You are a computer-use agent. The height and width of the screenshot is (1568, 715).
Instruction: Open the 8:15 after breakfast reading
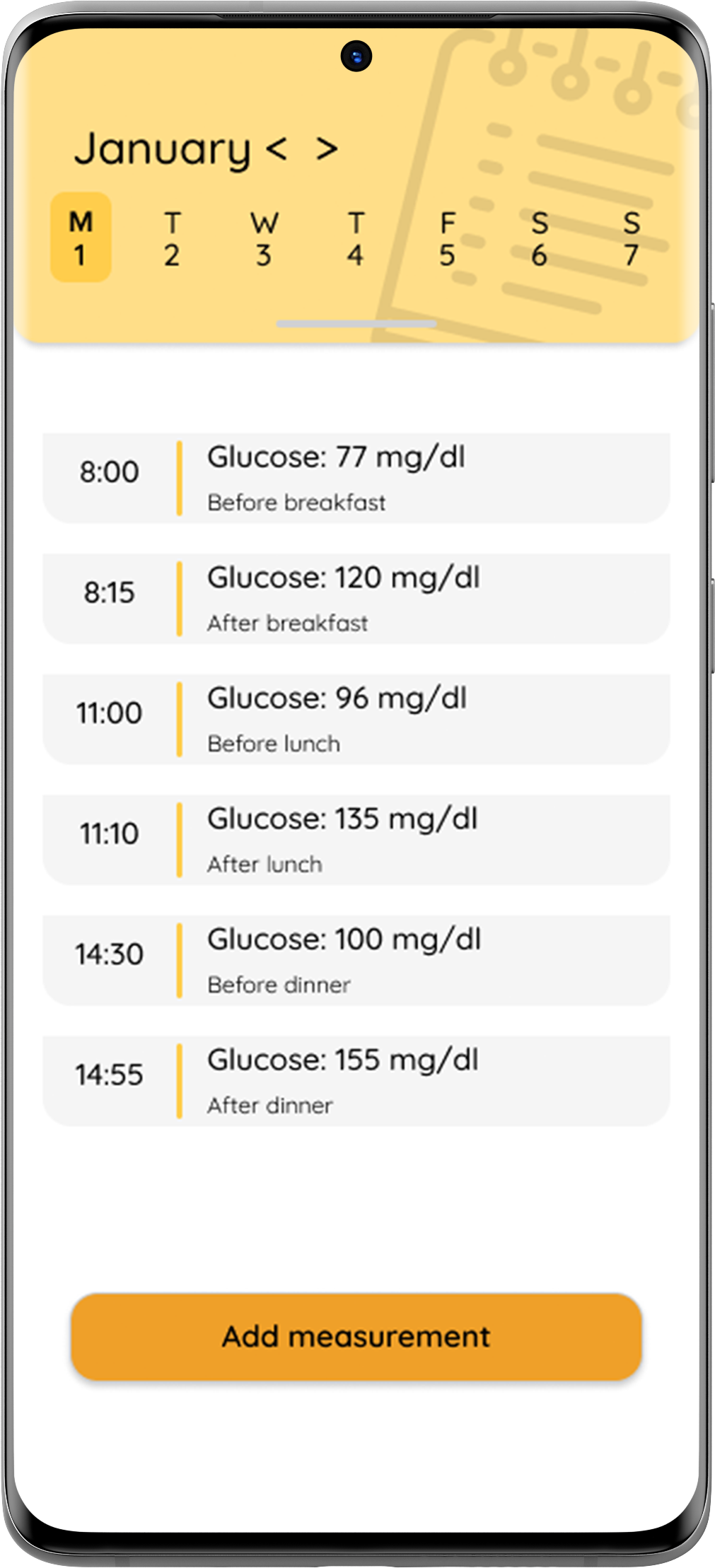click(356, 599)
